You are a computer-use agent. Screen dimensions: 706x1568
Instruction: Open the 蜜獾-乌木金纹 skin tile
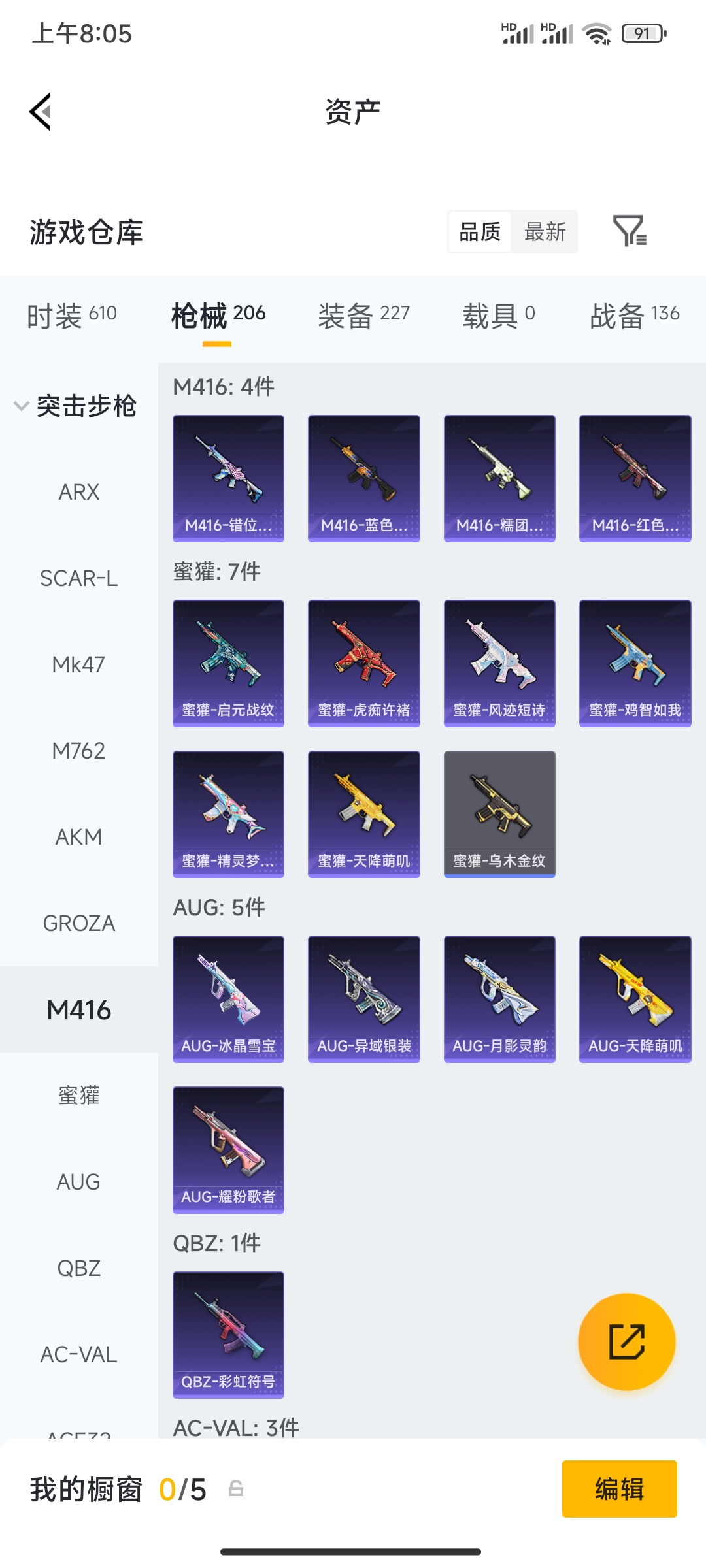pos(499,814)
